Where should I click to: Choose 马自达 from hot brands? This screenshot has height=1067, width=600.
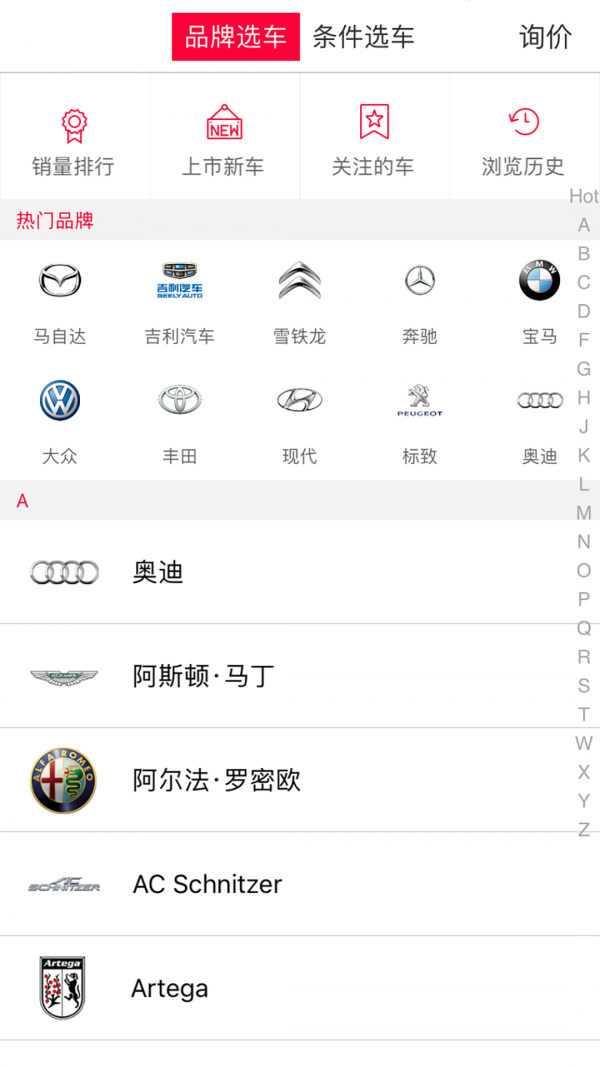pos(60,300)
